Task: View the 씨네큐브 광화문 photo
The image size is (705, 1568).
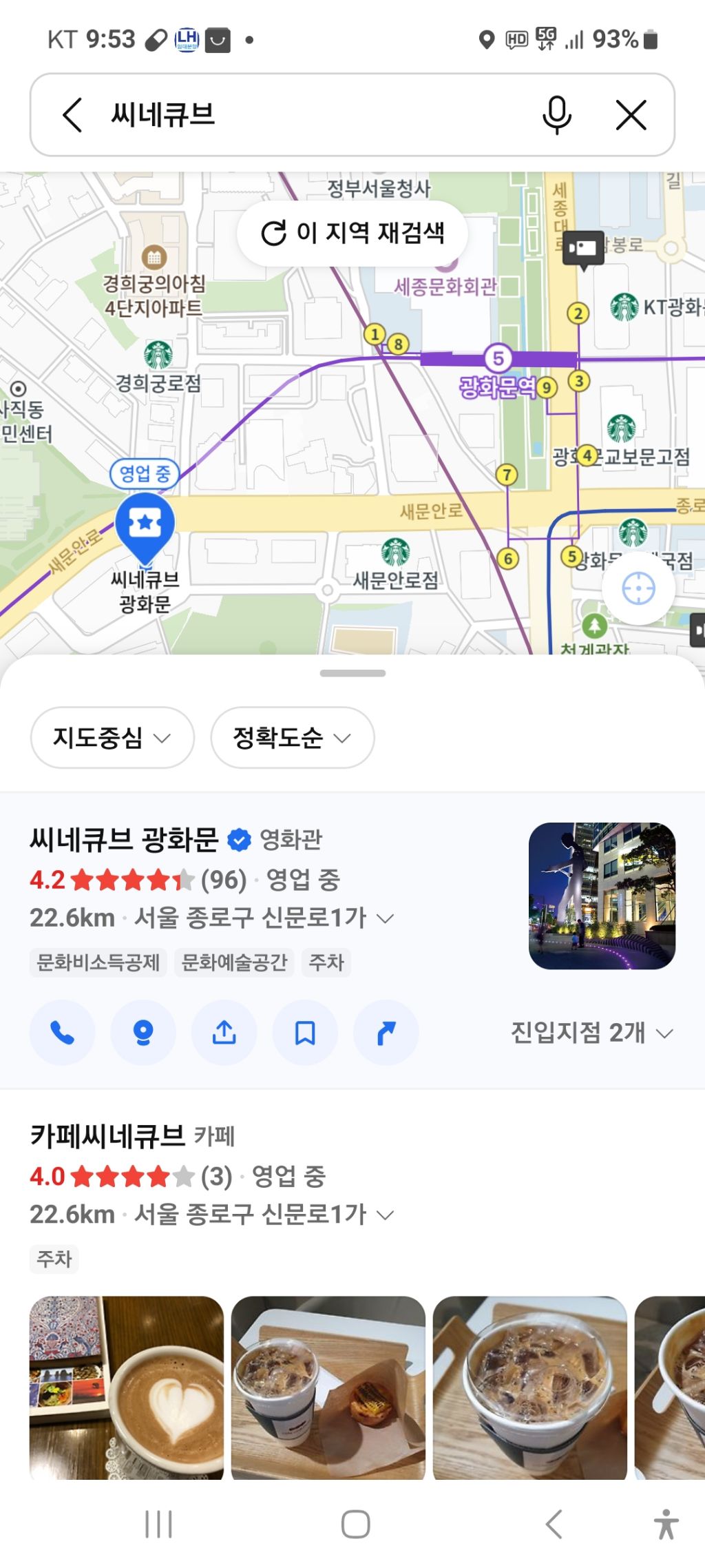Action: tap(602, 896)
